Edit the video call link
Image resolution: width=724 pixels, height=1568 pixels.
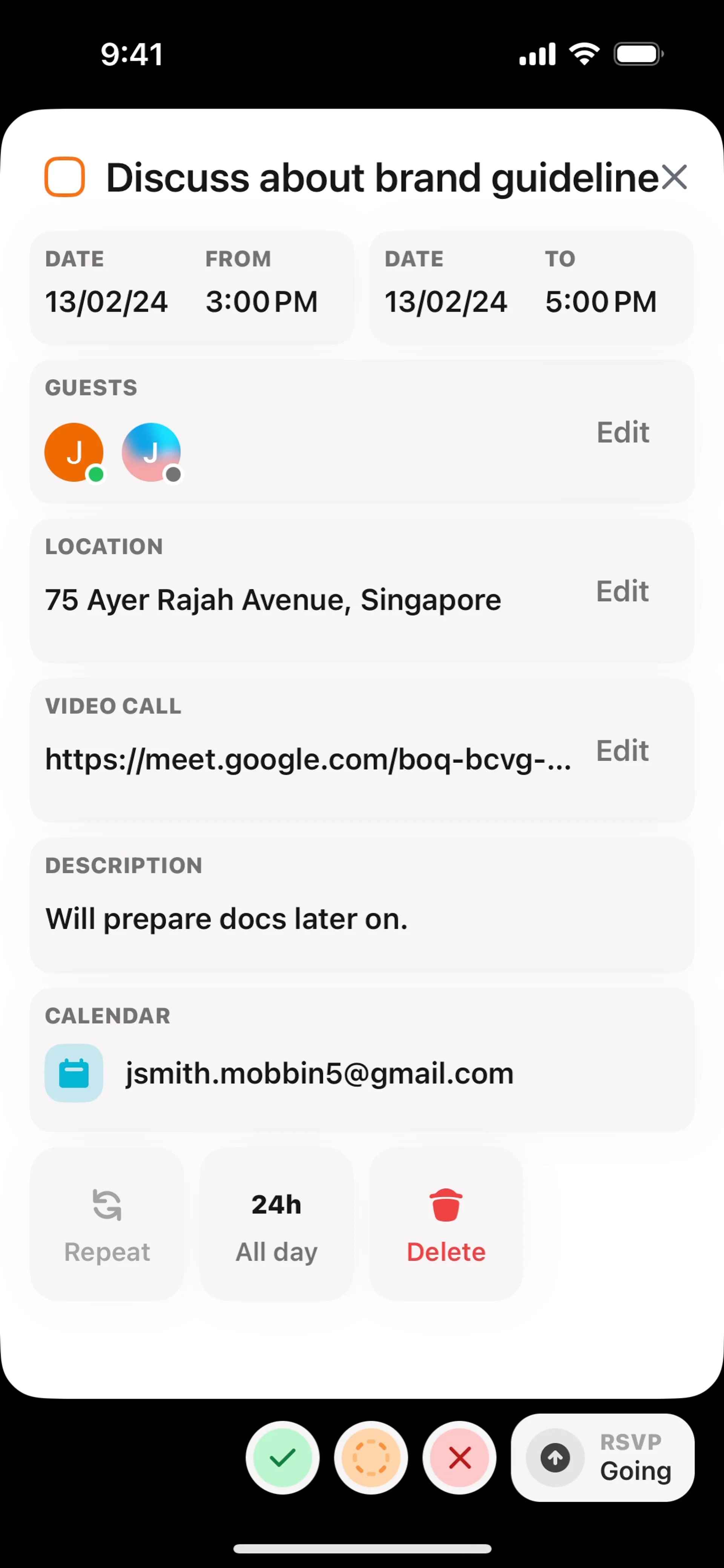pos(622,751)
